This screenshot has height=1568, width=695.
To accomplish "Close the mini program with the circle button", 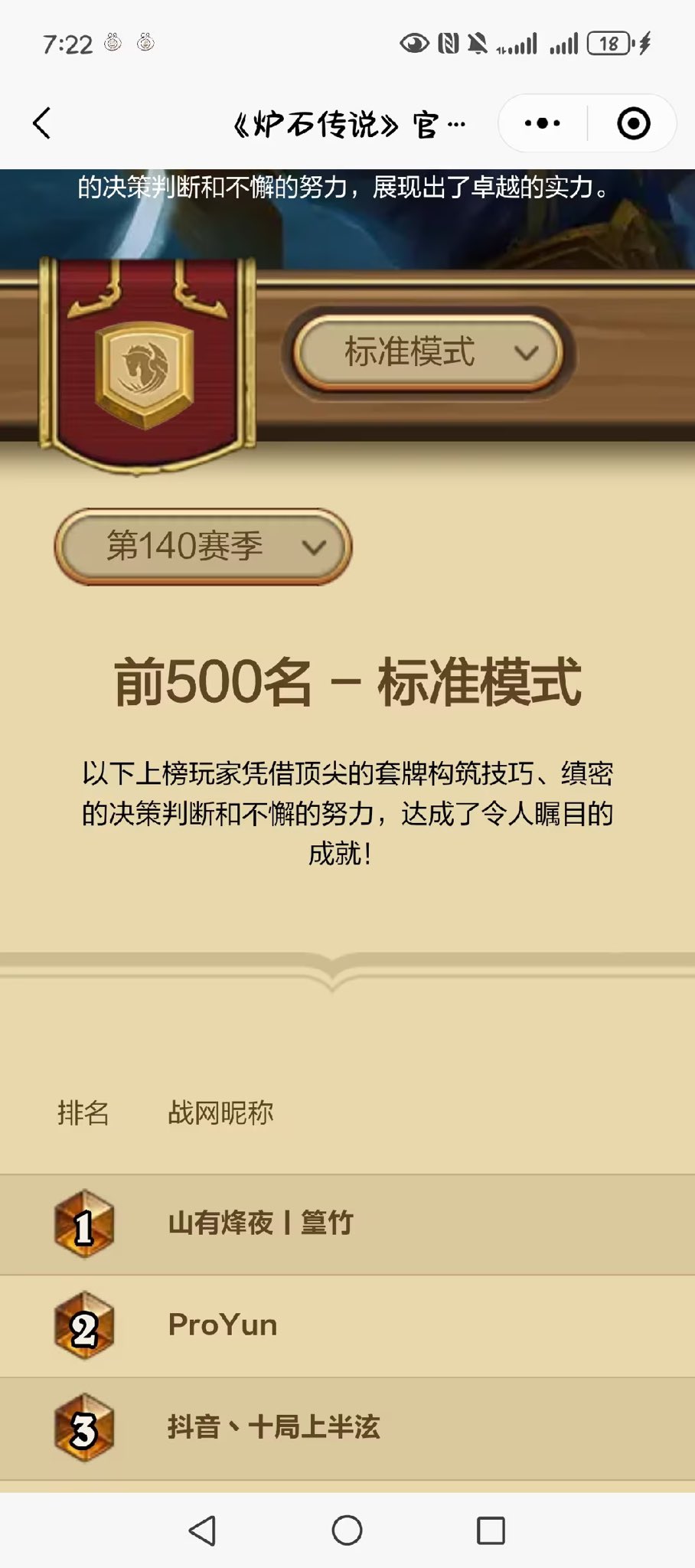I will pos(633,123).
